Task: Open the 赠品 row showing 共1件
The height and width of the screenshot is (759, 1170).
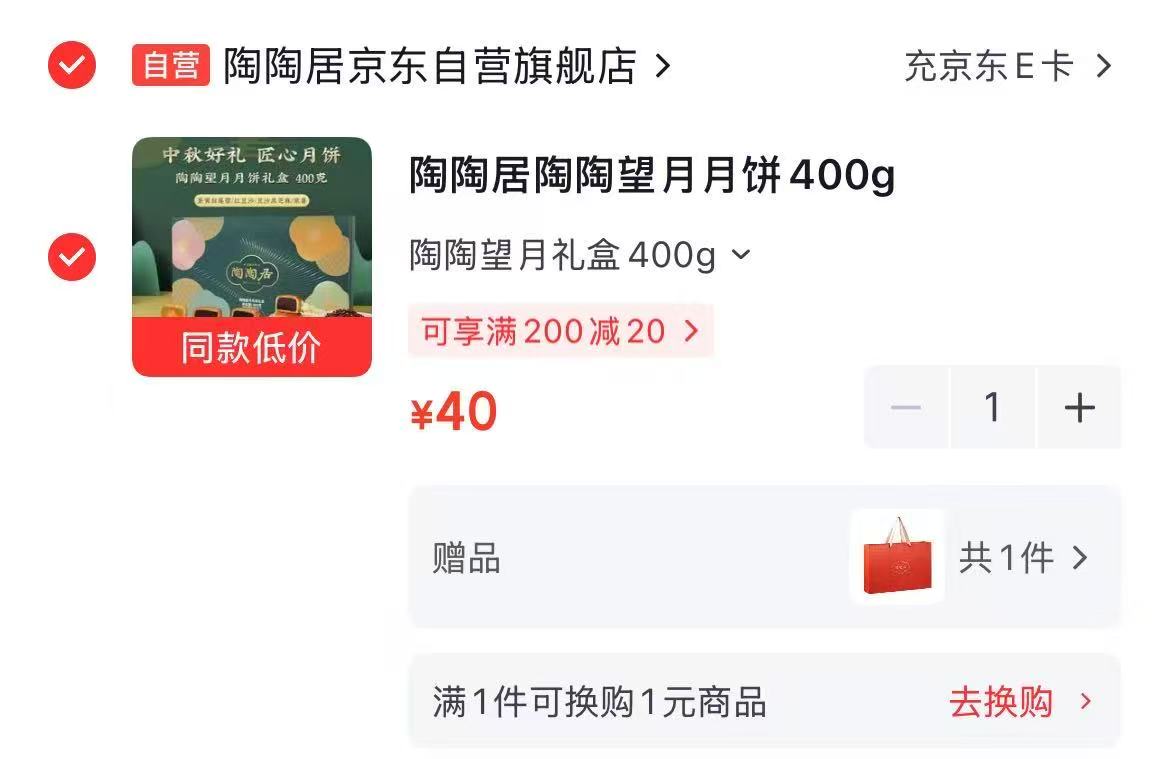Action: [x=765, y=557]
